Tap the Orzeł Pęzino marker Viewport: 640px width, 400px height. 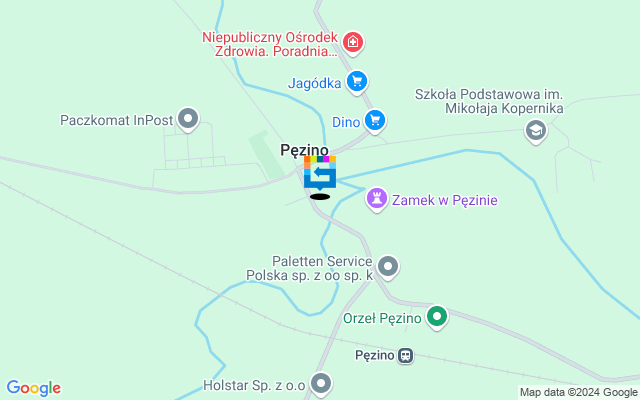click(x=437, y=318)
